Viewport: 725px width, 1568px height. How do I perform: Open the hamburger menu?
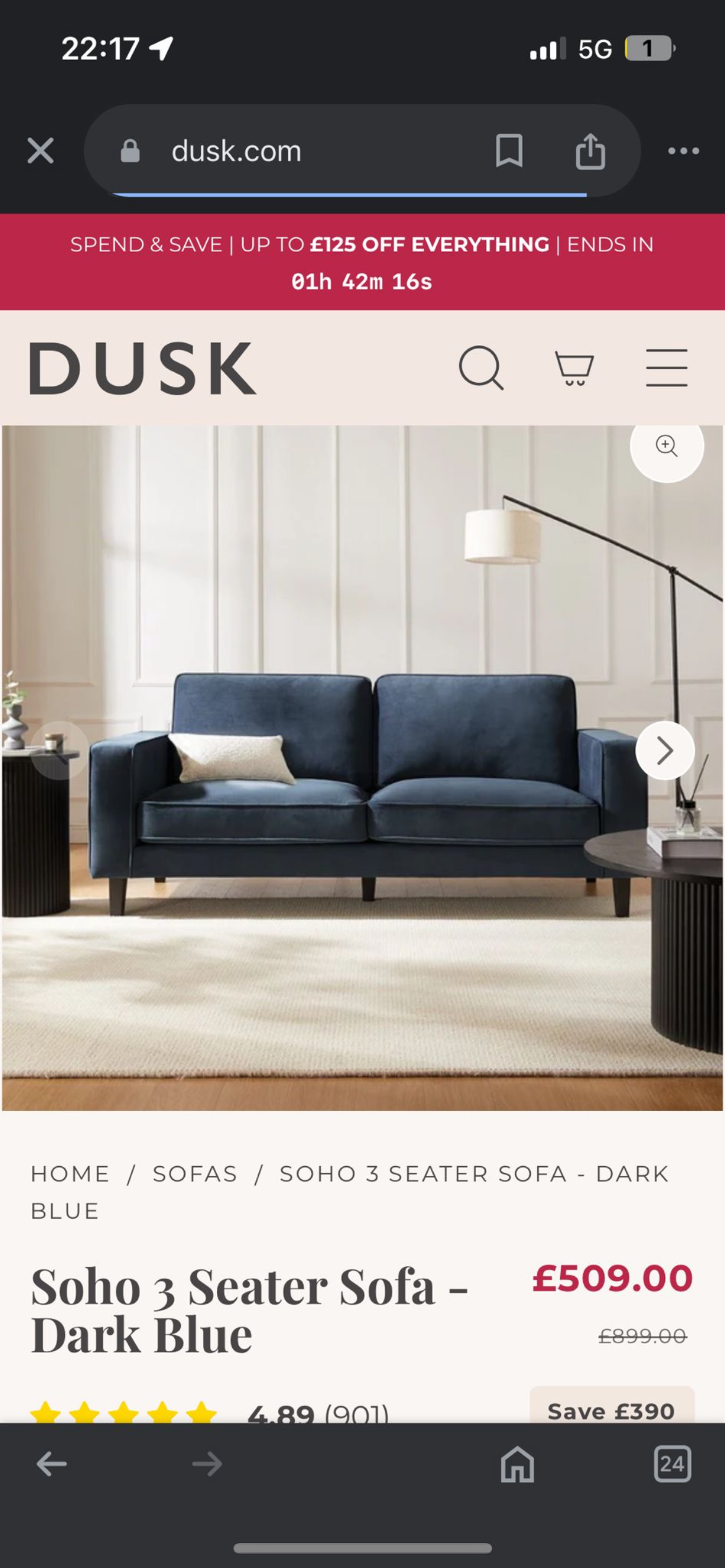tap(667, 368)
